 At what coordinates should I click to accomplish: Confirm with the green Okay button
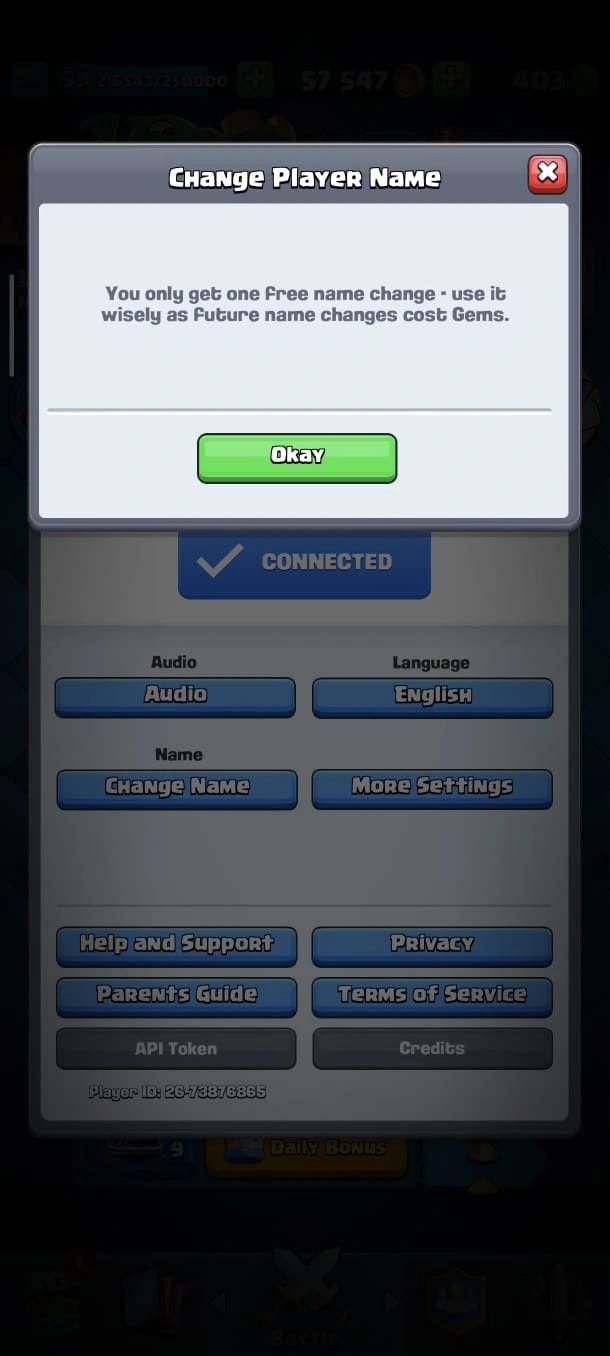[297, 457]
